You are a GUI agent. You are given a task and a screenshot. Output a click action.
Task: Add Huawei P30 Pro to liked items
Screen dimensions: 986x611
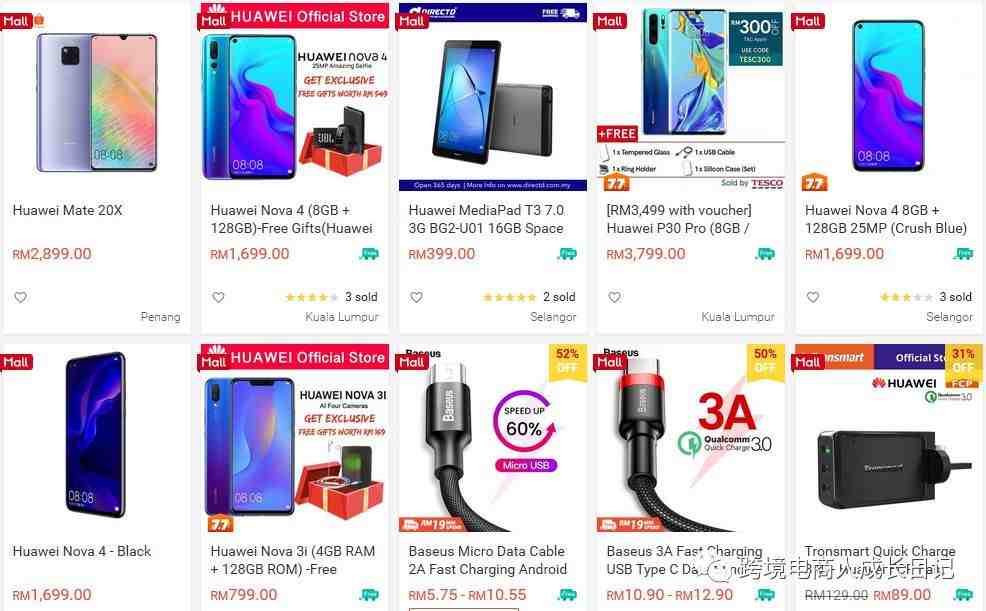[x=614, y=297]
